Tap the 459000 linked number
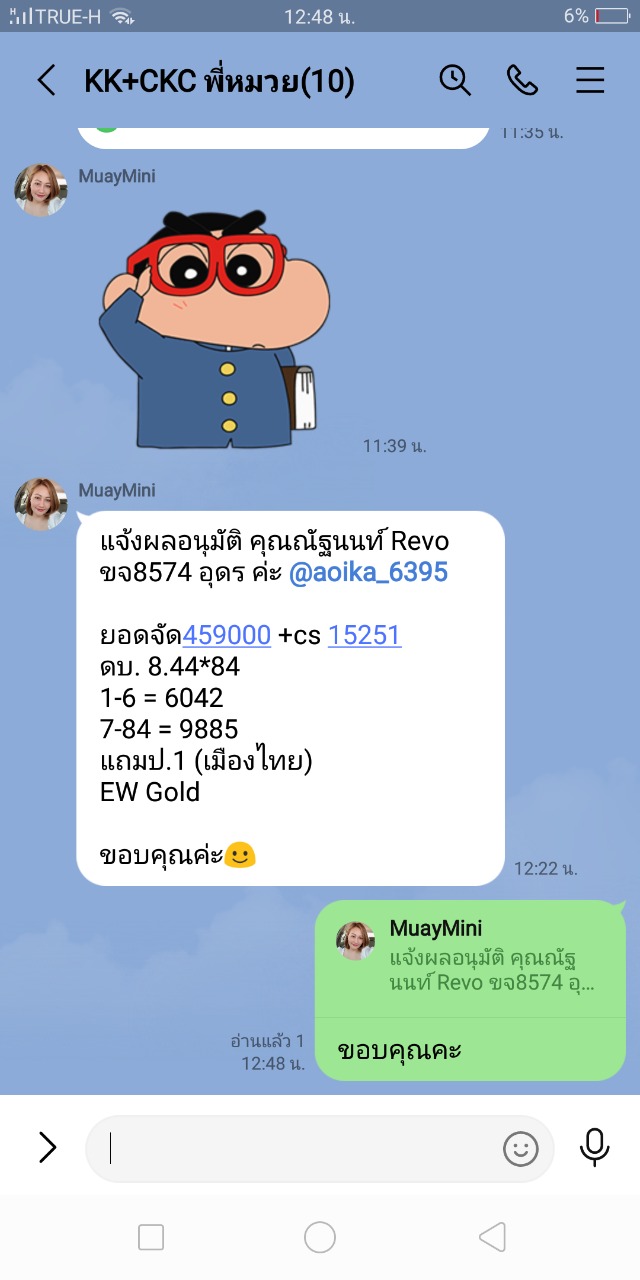640x1280 pixels. tap(226, 635)
